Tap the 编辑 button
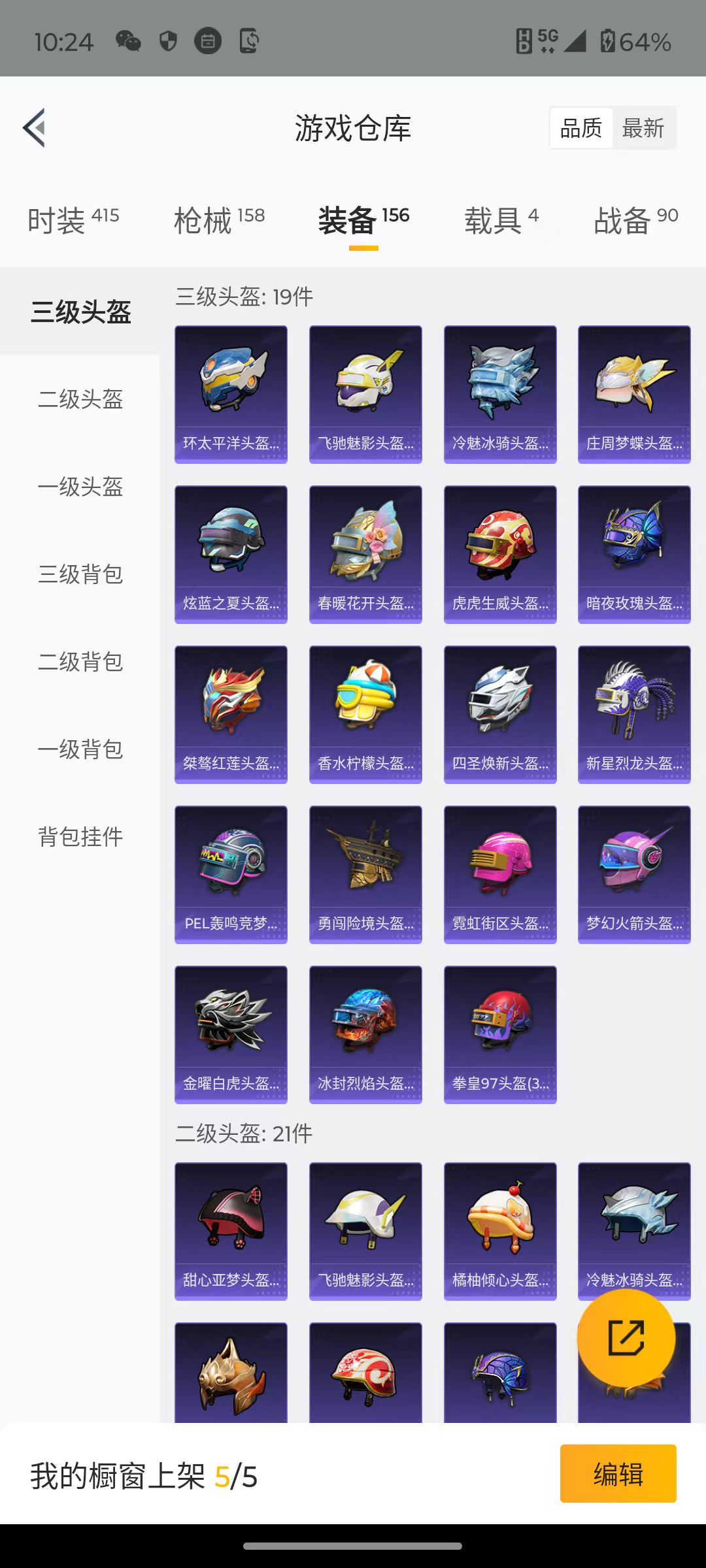The height and width of the screenshot is (1568, 706). 618,1473
